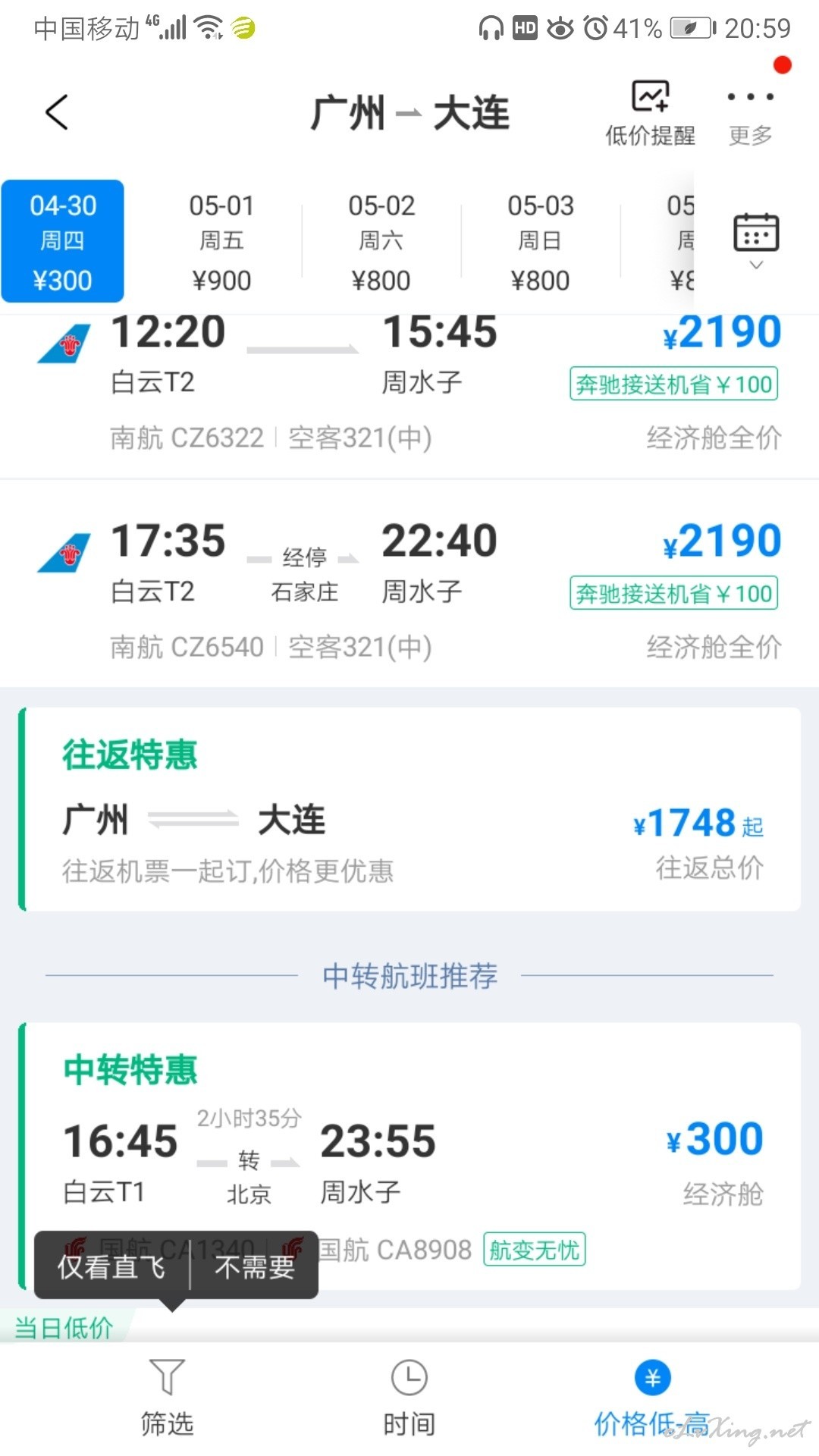Select the 04-30 周四 date tab
The image size is (819, 1456).
coord(63,241)
